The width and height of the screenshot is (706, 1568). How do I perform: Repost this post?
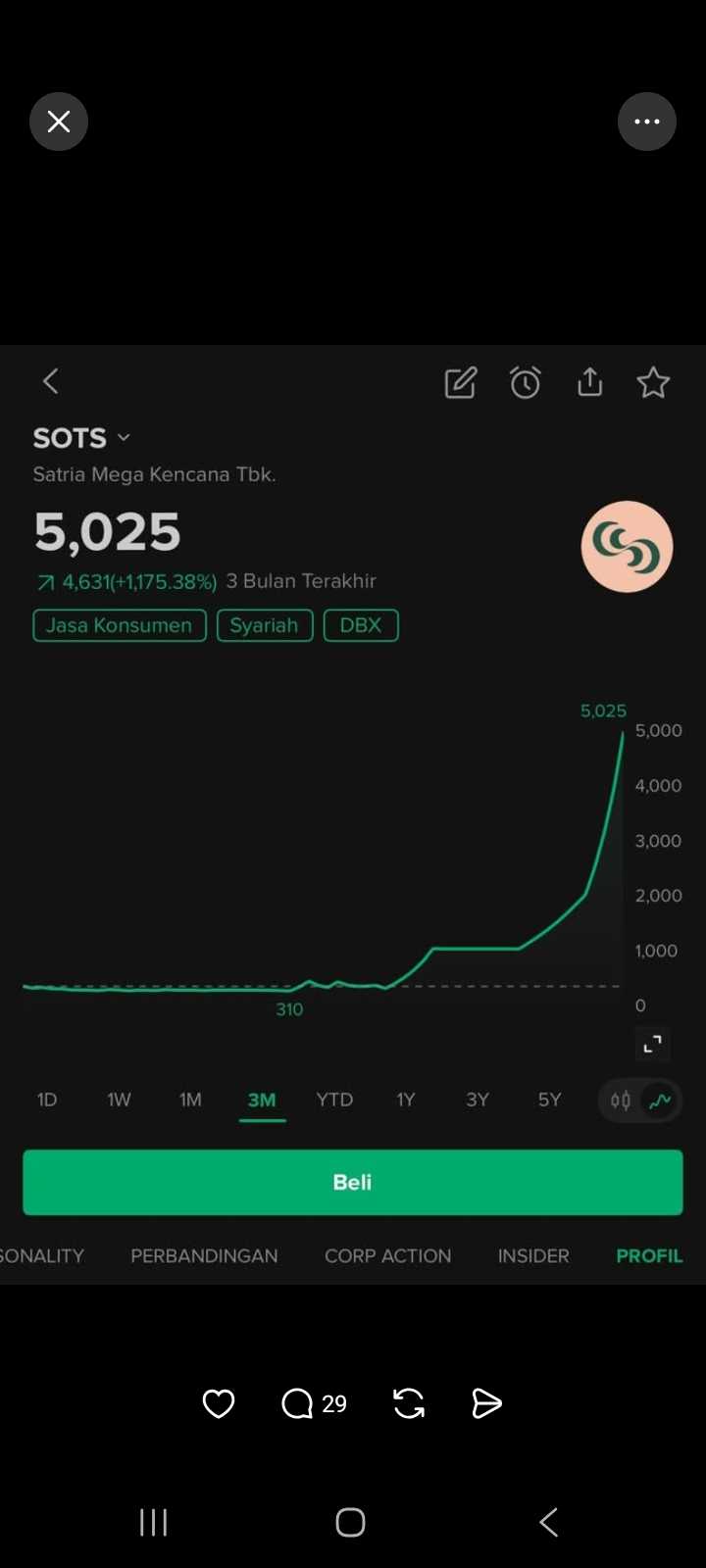(x=409, y=1403)
